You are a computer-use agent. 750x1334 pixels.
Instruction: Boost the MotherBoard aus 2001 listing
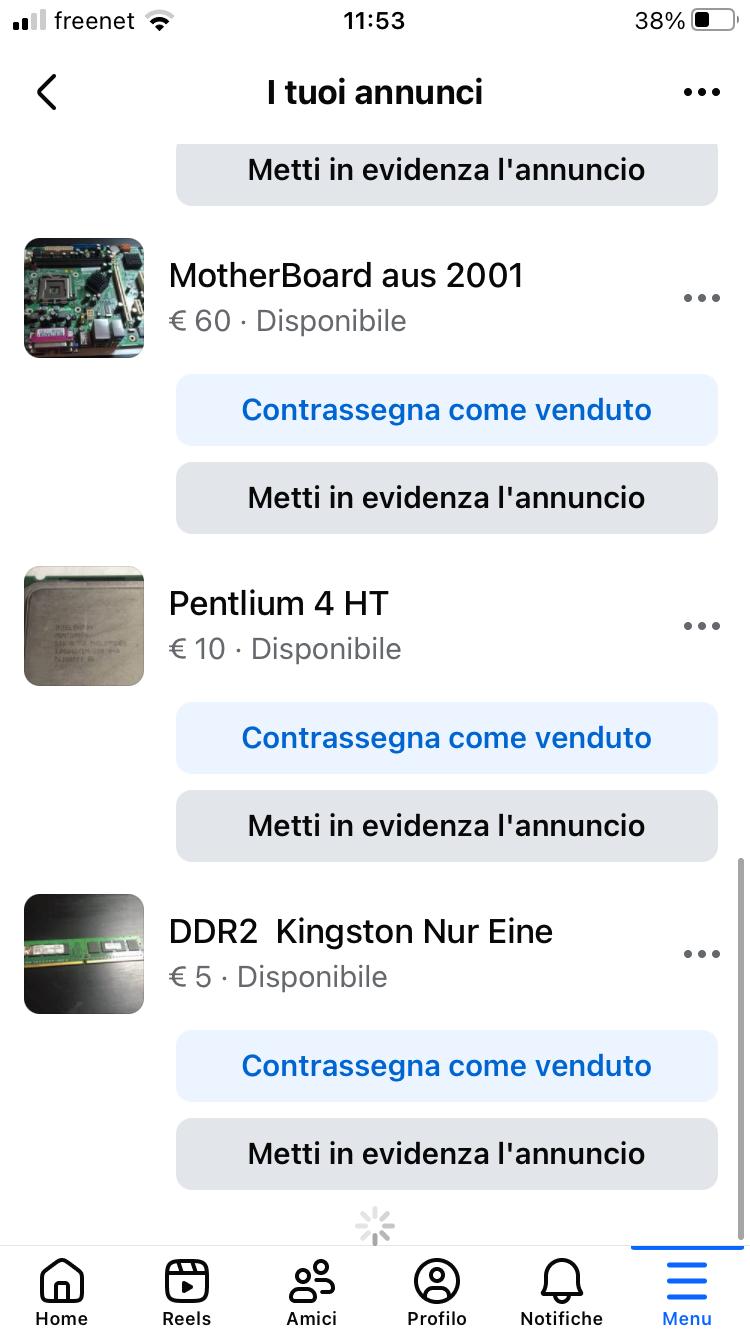tap(447, 497)
